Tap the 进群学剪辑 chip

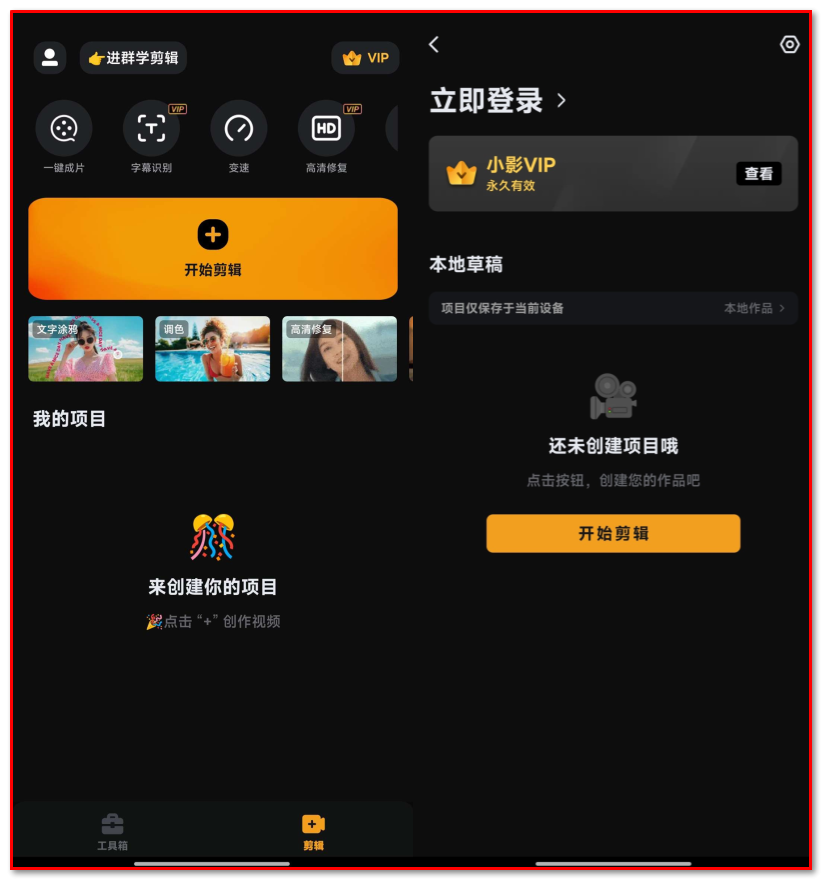(x=133, y=58)
